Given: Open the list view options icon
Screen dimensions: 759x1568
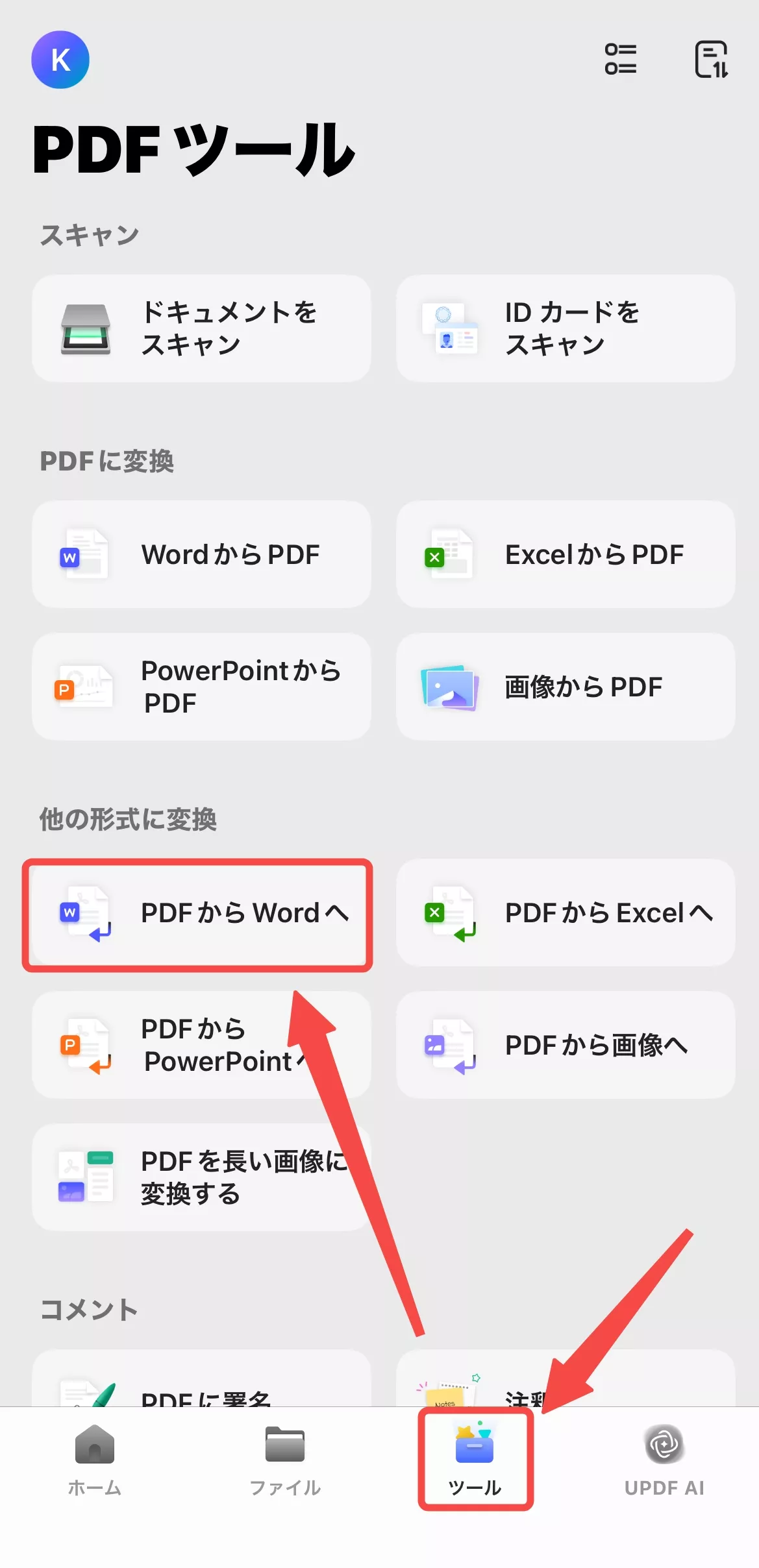Looking at the screenshot, I should click(620, 59).
